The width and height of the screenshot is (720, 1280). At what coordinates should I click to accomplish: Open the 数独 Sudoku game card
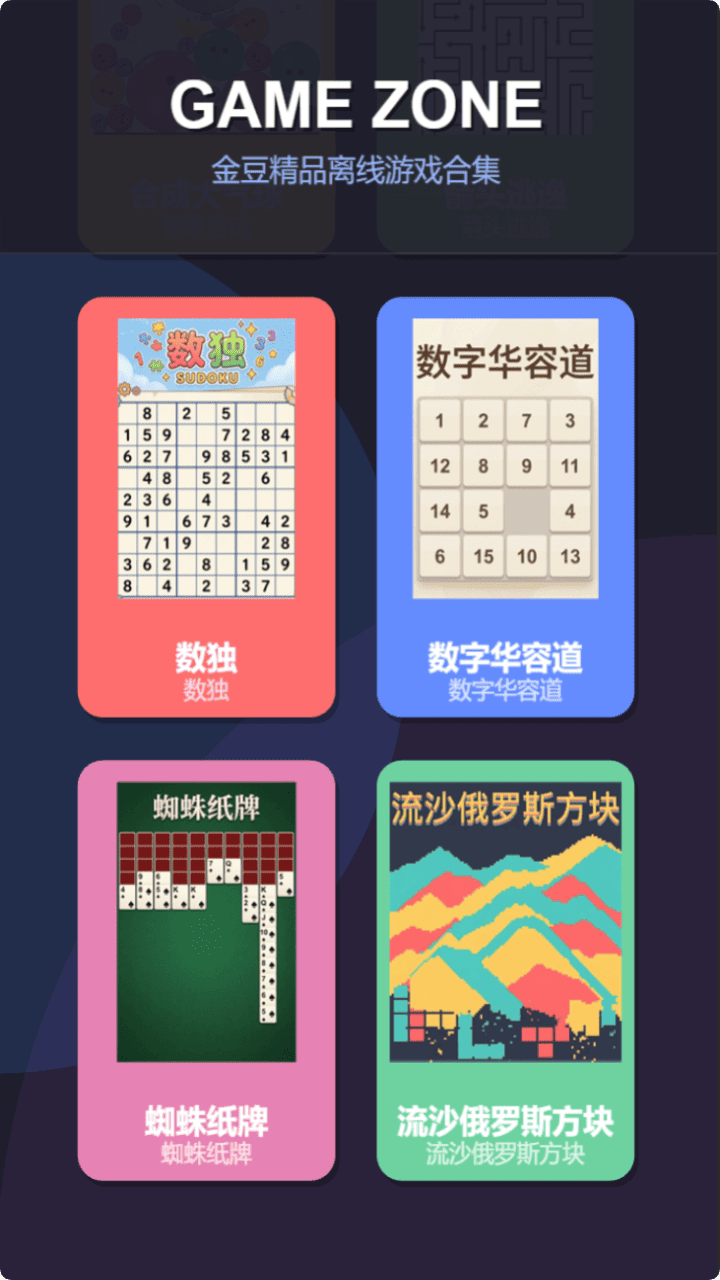click(206, 506)
